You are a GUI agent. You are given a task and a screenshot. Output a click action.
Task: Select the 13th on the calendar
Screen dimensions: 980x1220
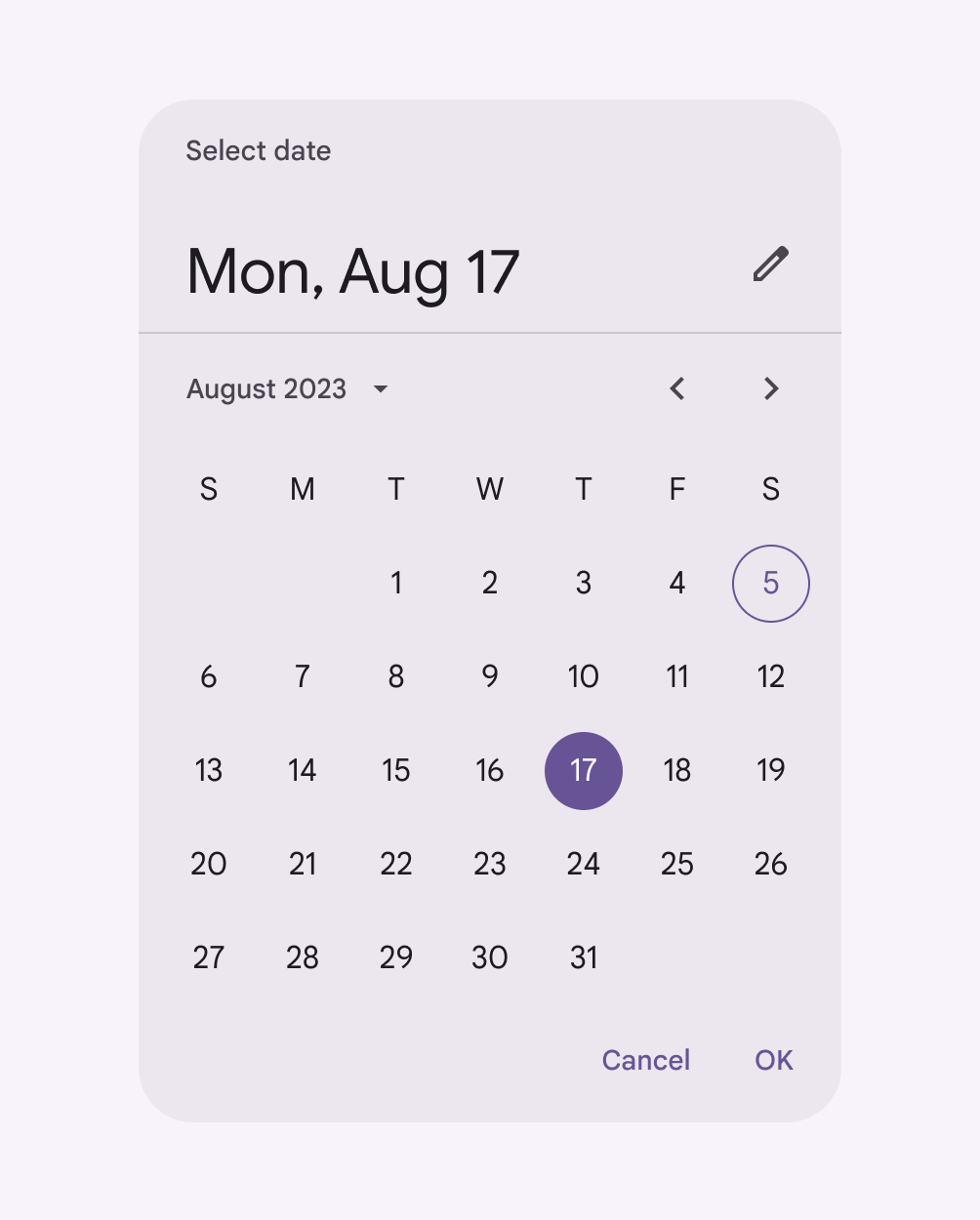click(x=209, y=771)
